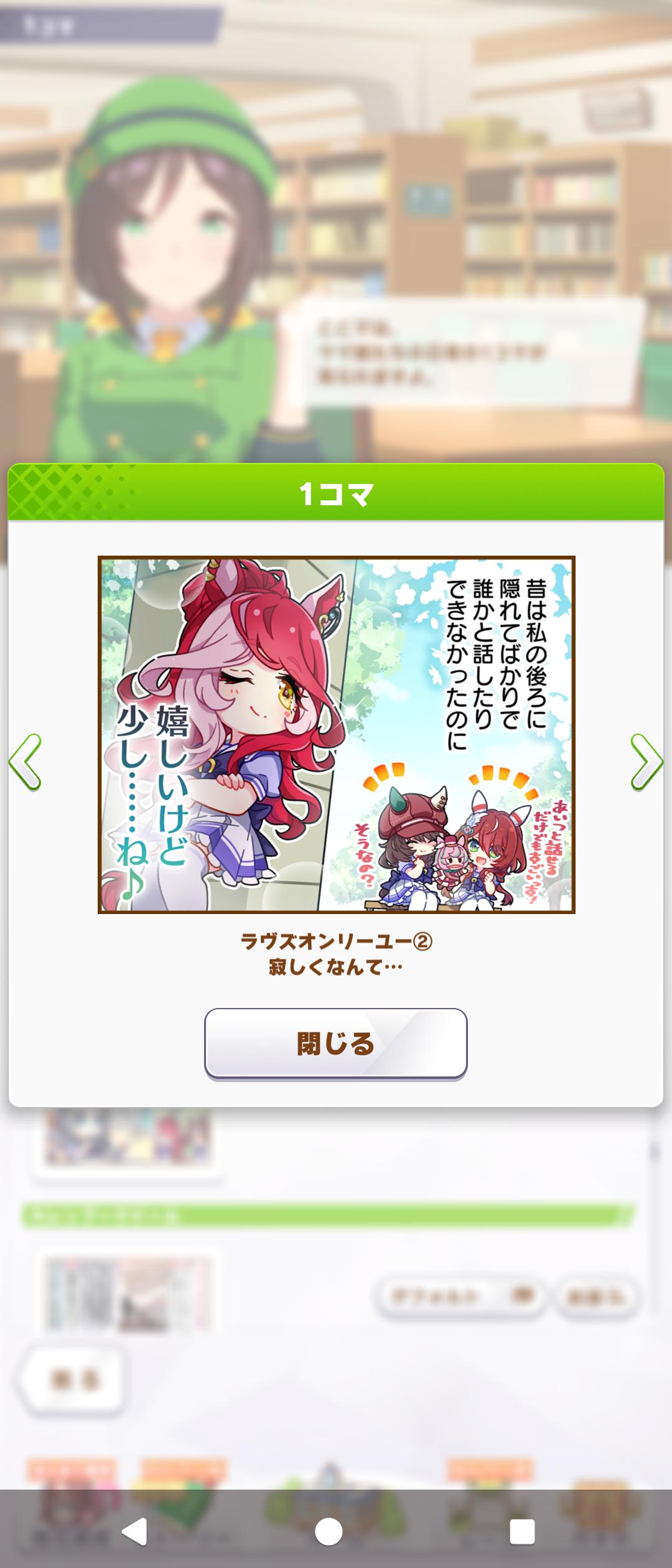Open the recent apps overview
Screen dimensions: 672x1568
pos(522,1531)
